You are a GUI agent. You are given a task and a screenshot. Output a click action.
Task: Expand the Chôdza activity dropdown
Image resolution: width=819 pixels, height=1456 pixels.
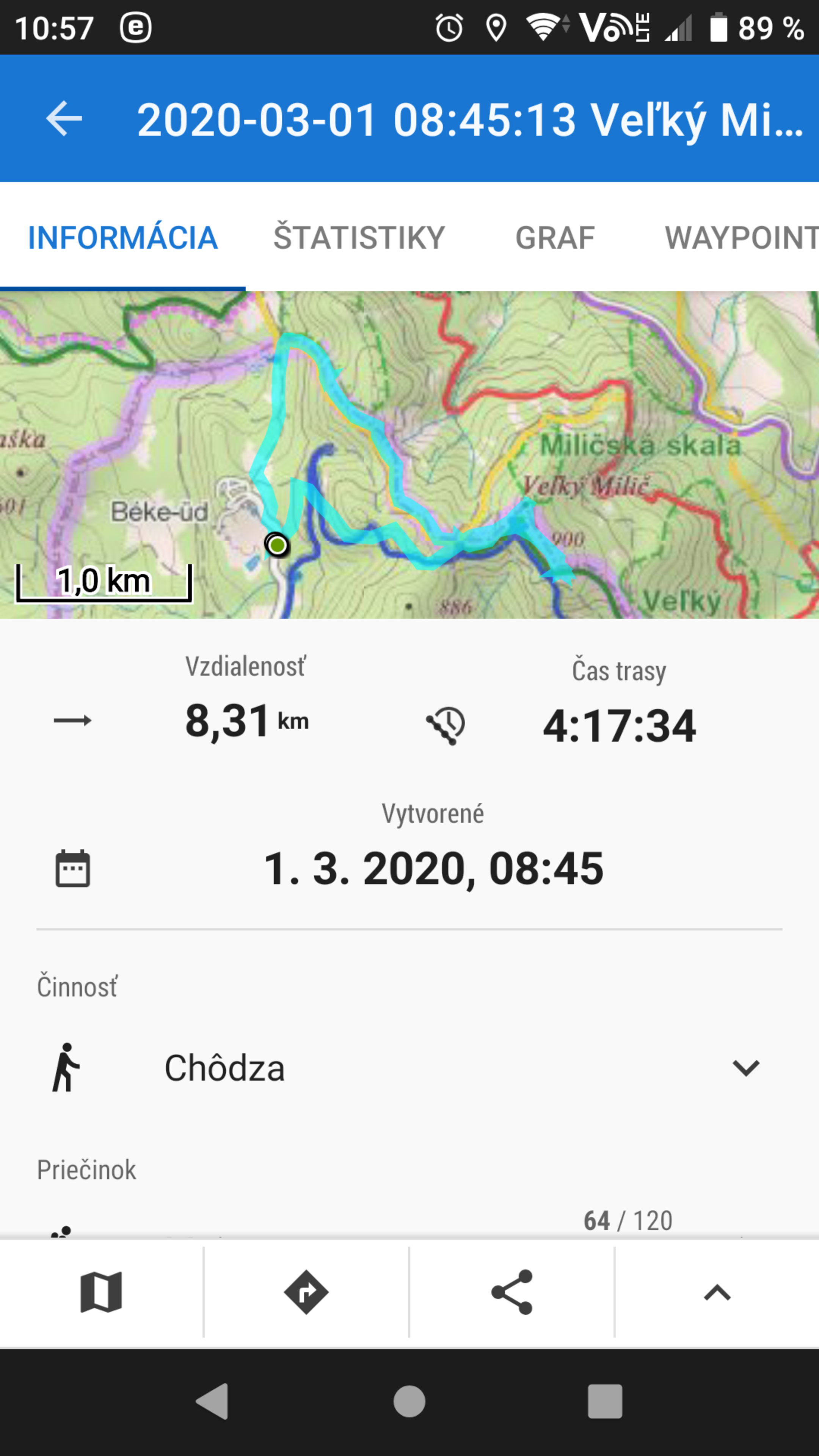click(409, 1068)
